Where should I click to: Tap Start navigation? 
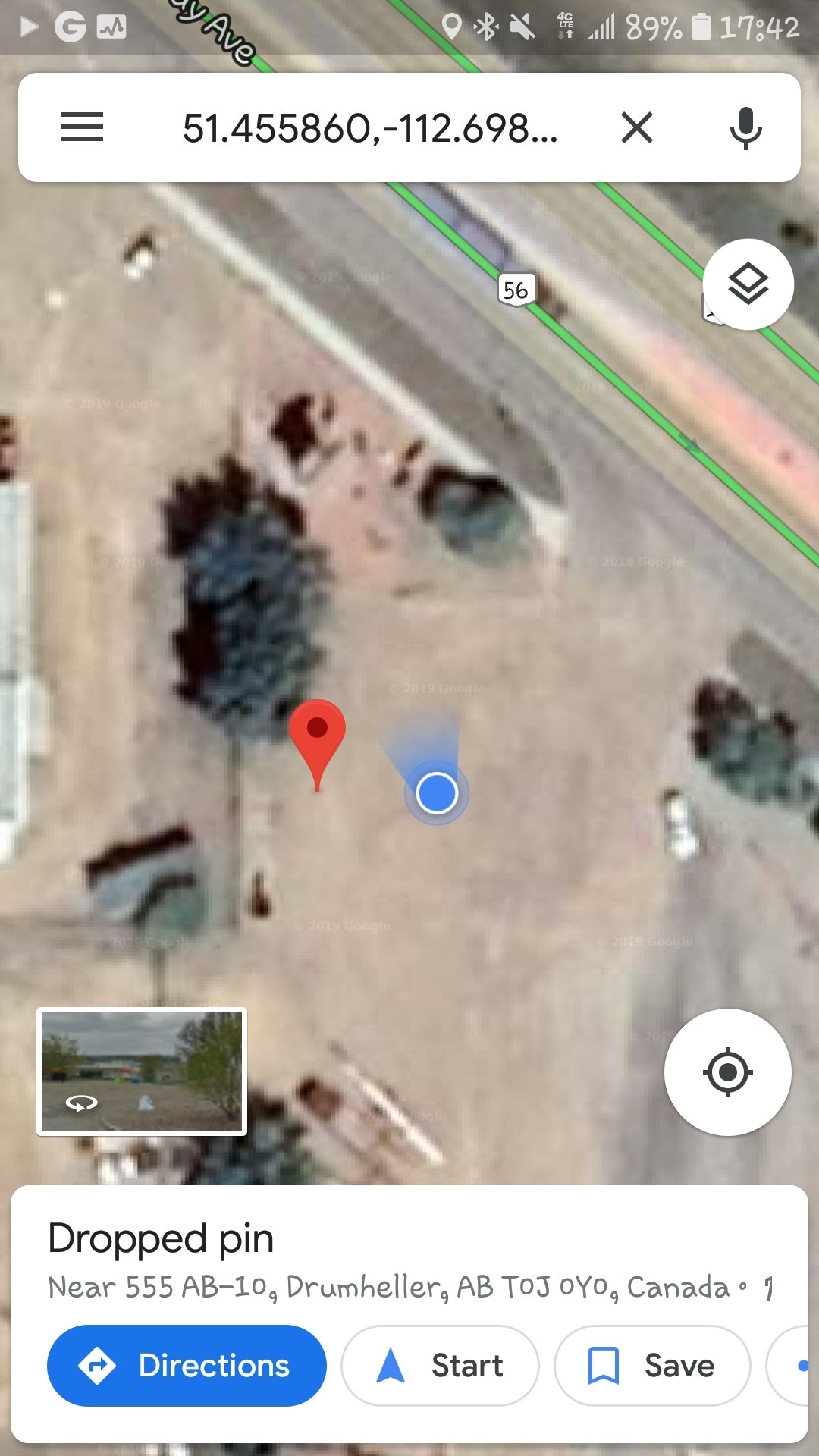tap(440, 1366)
